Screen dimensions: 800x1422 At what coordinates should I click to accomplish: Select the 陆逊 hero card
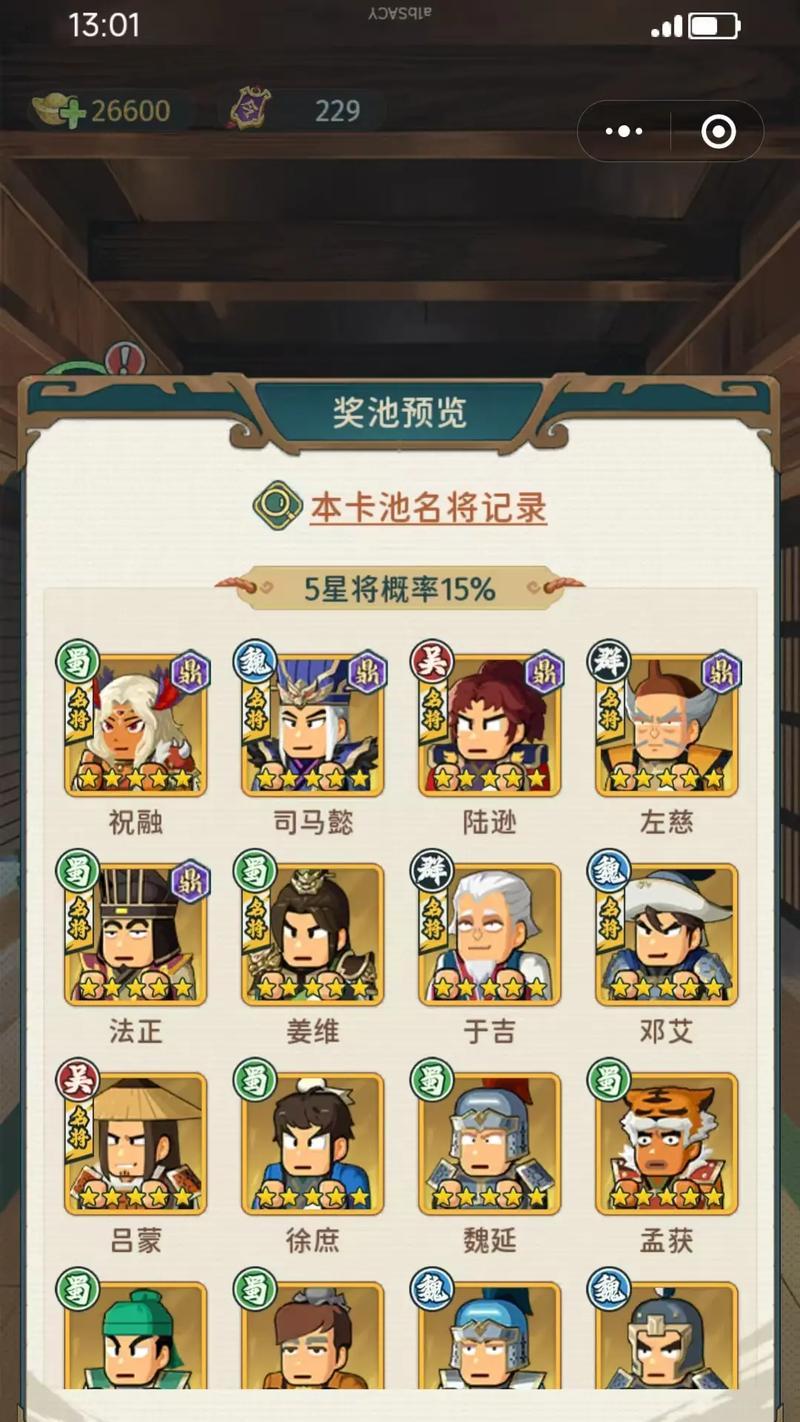click(x=490, y=727)
